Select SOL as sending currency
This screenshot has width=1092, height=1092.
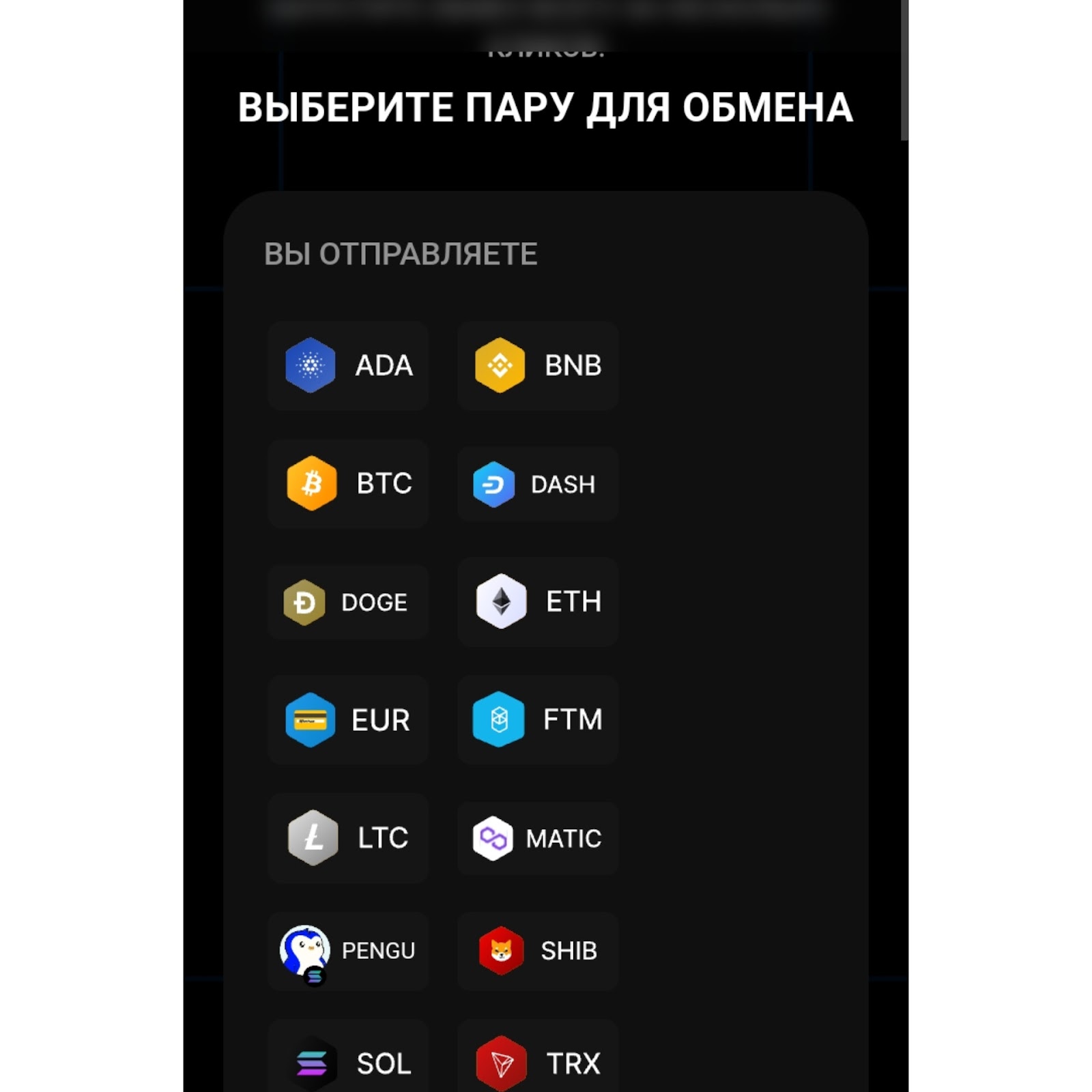348,1062
